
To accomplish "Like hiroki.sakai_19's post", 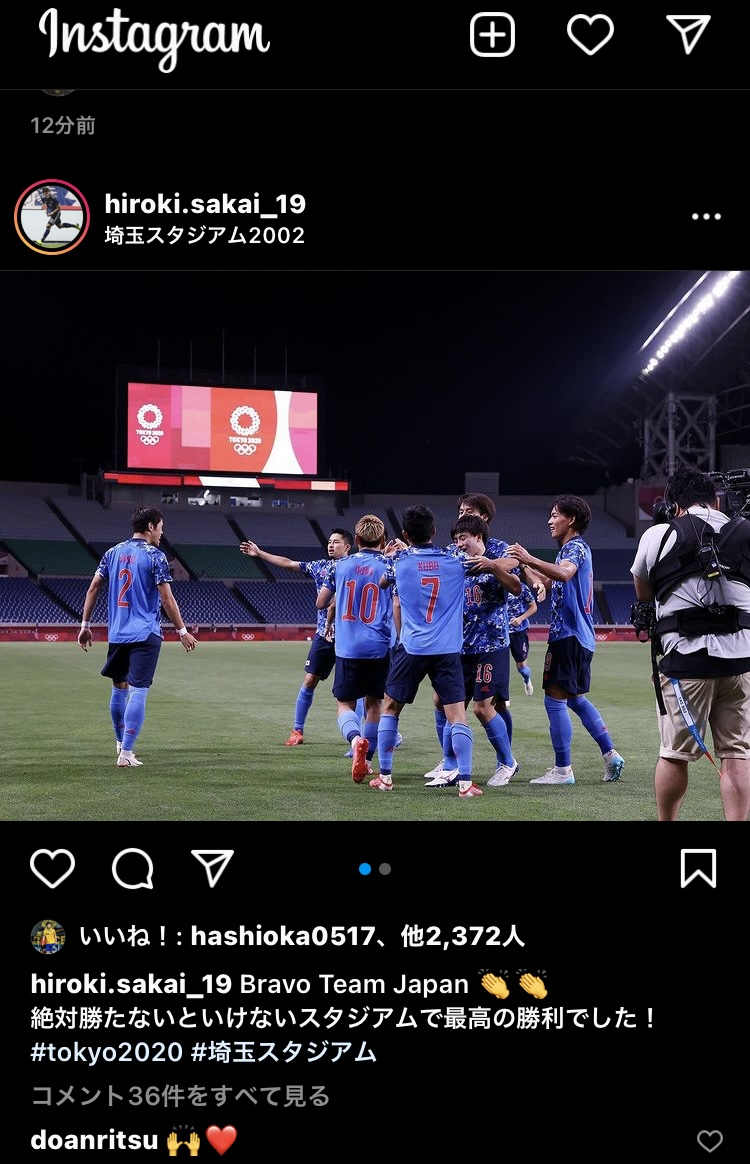I will coord(52,868).
